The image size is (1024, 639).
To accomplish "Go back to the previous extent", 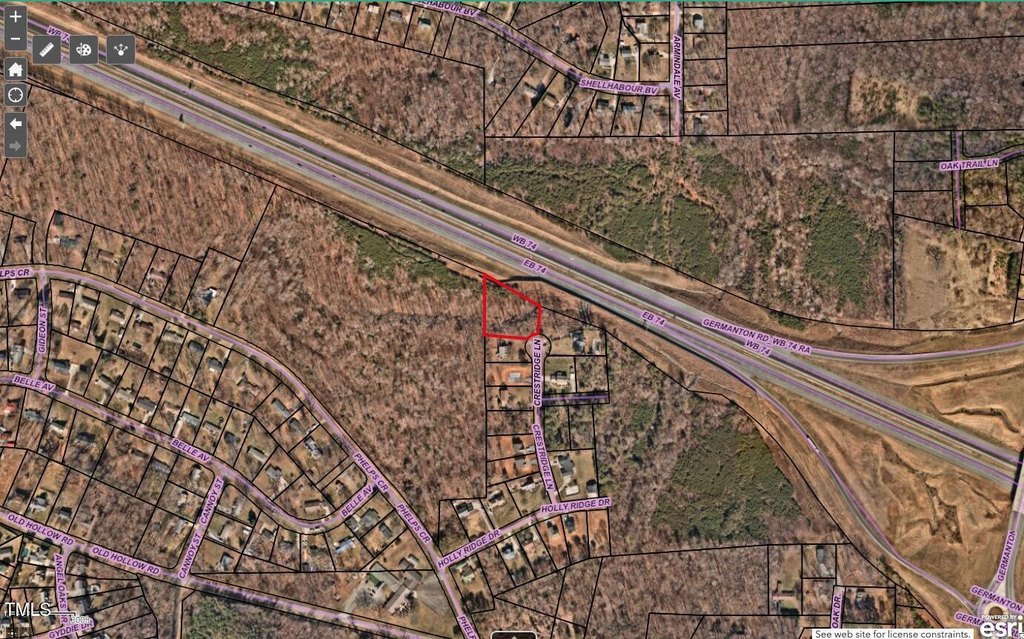I will click(x=15, y=122).
